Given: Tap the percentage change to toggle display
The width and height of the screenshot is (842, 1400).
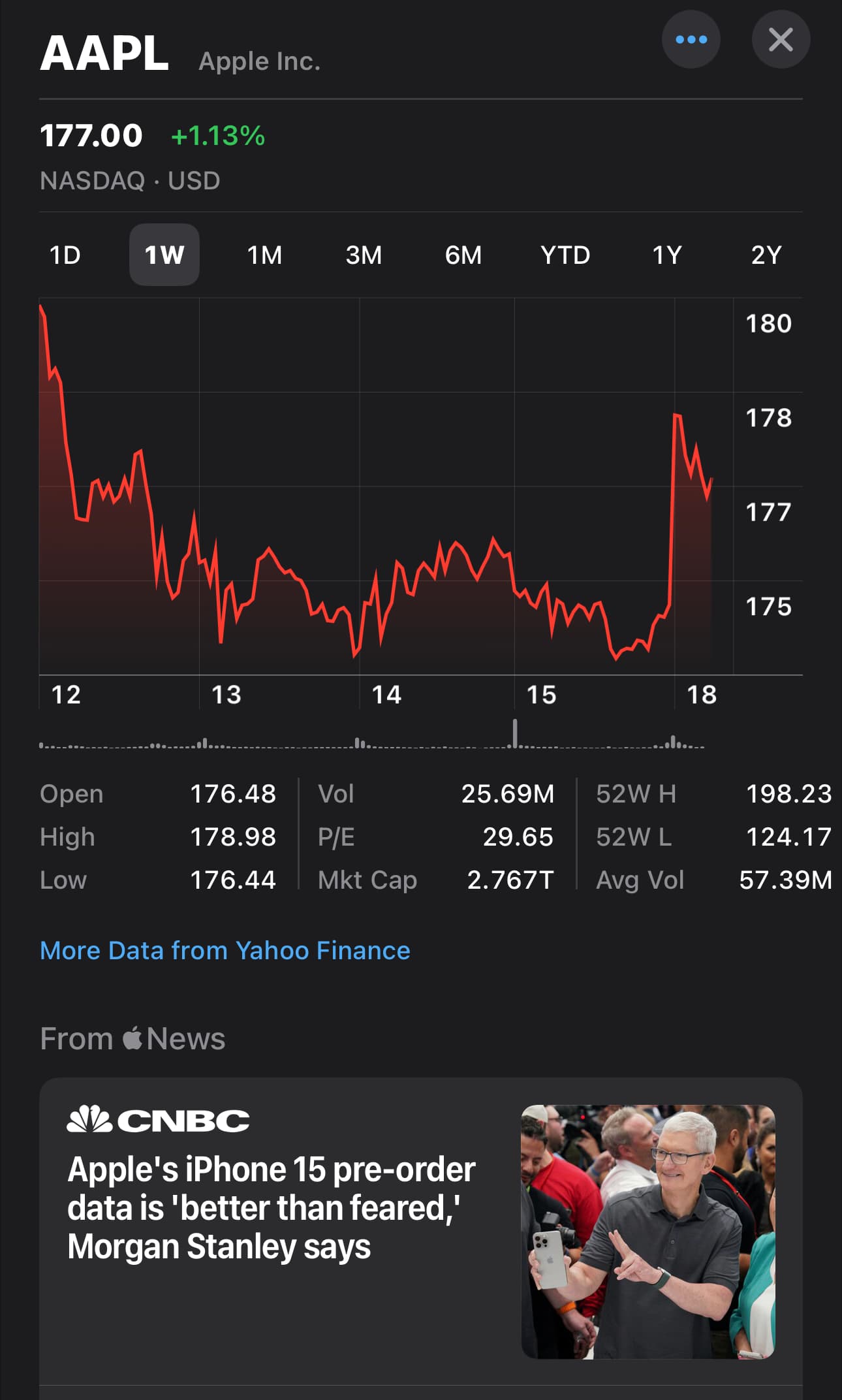Looking at the screenshot, I should (x=218, y=136).
